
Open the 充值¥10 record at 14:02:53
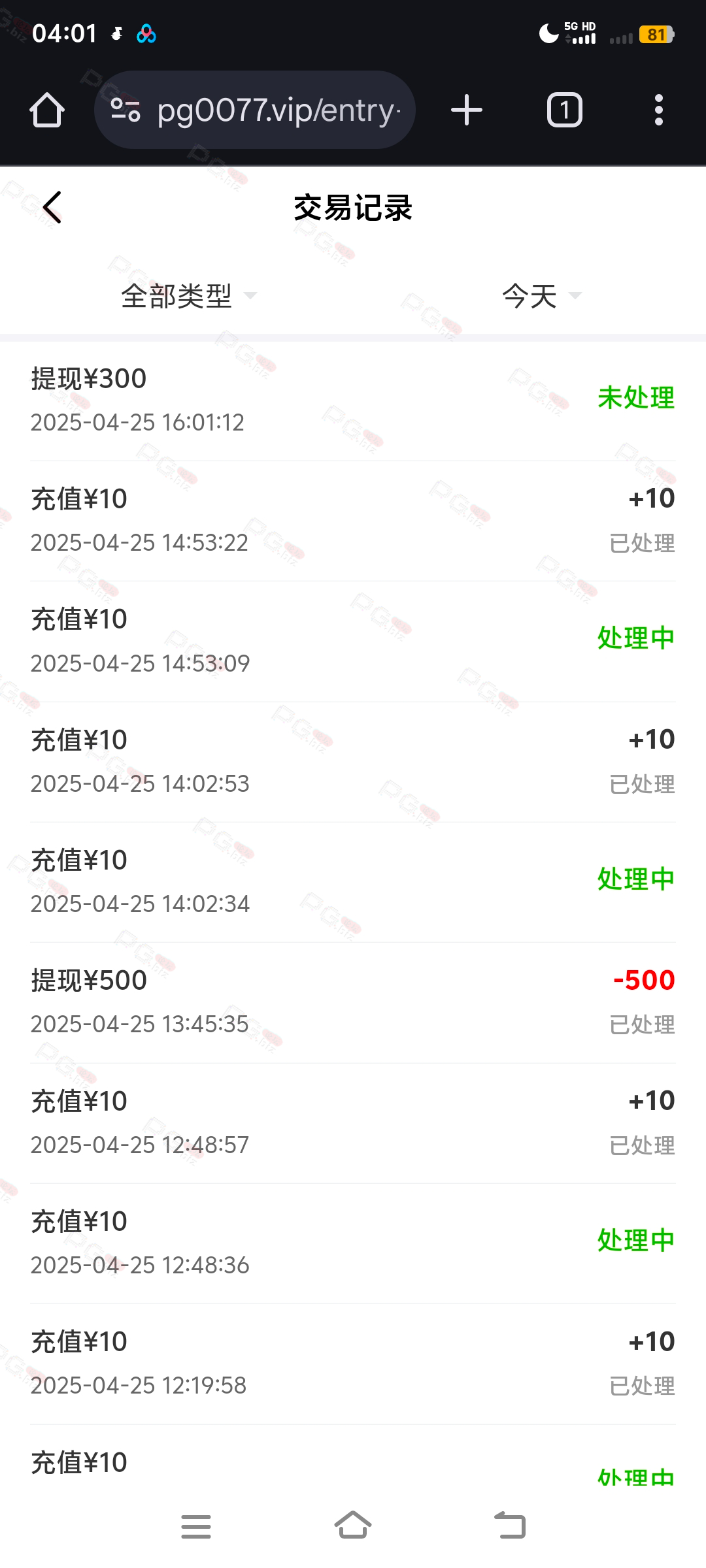[353, 762]
